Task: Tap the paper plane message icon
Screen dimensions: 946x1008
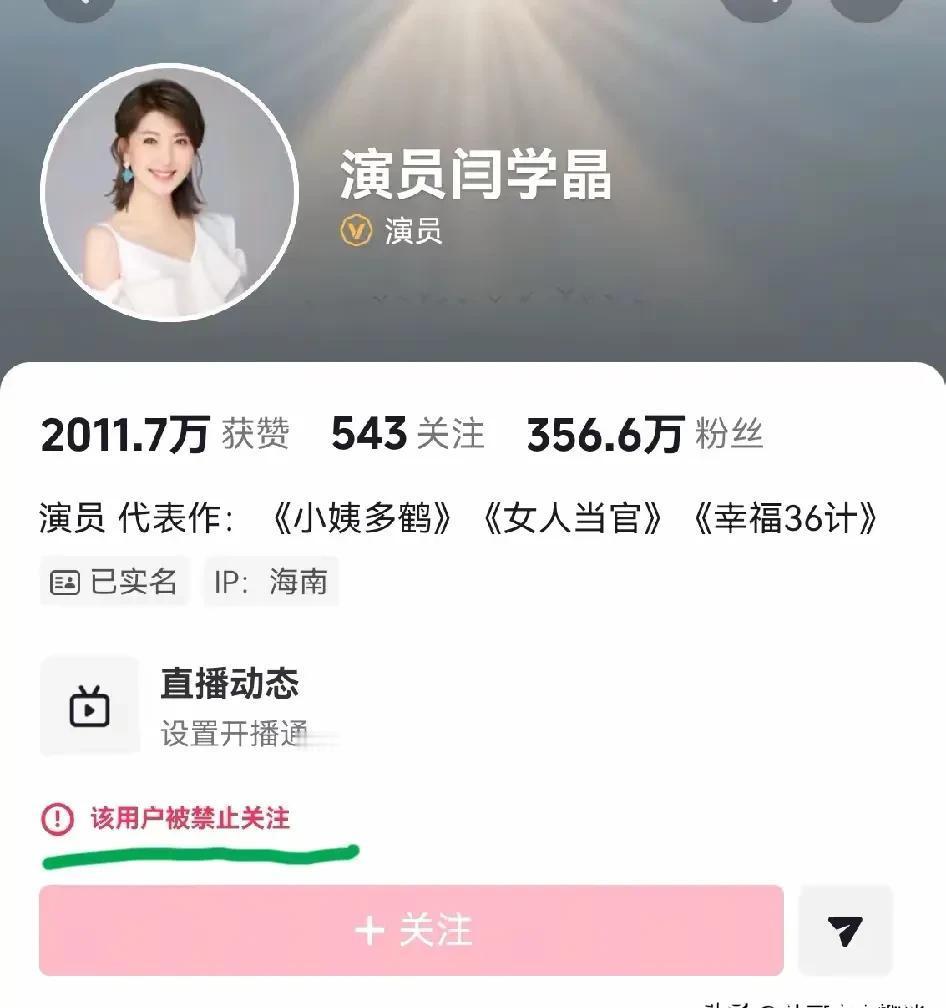Action: point(846,930)
